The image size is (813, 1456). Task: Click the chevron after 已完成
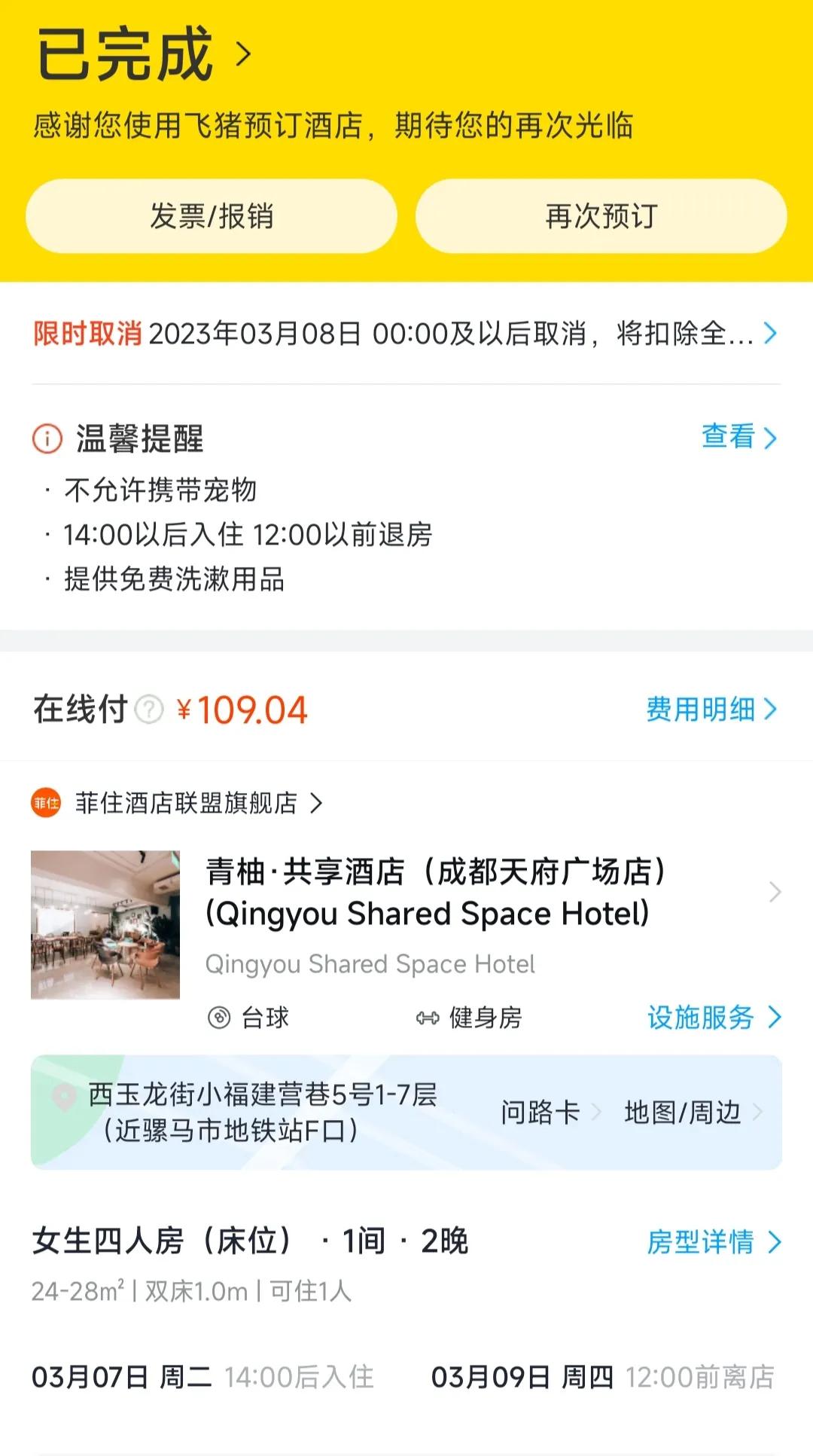tap(243, 55)
